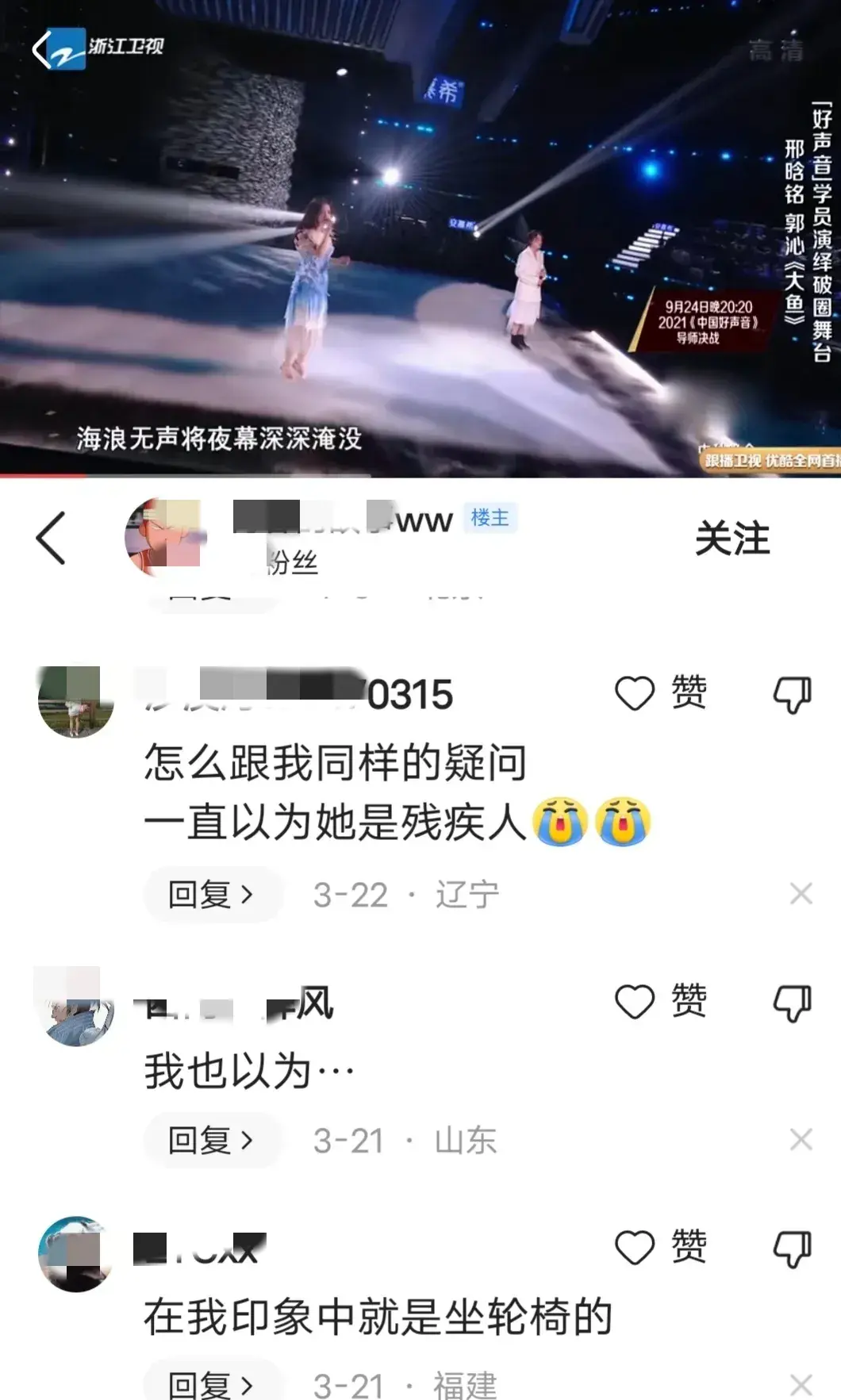Like the comment from user ending 0315

click(x=636, y=693)
